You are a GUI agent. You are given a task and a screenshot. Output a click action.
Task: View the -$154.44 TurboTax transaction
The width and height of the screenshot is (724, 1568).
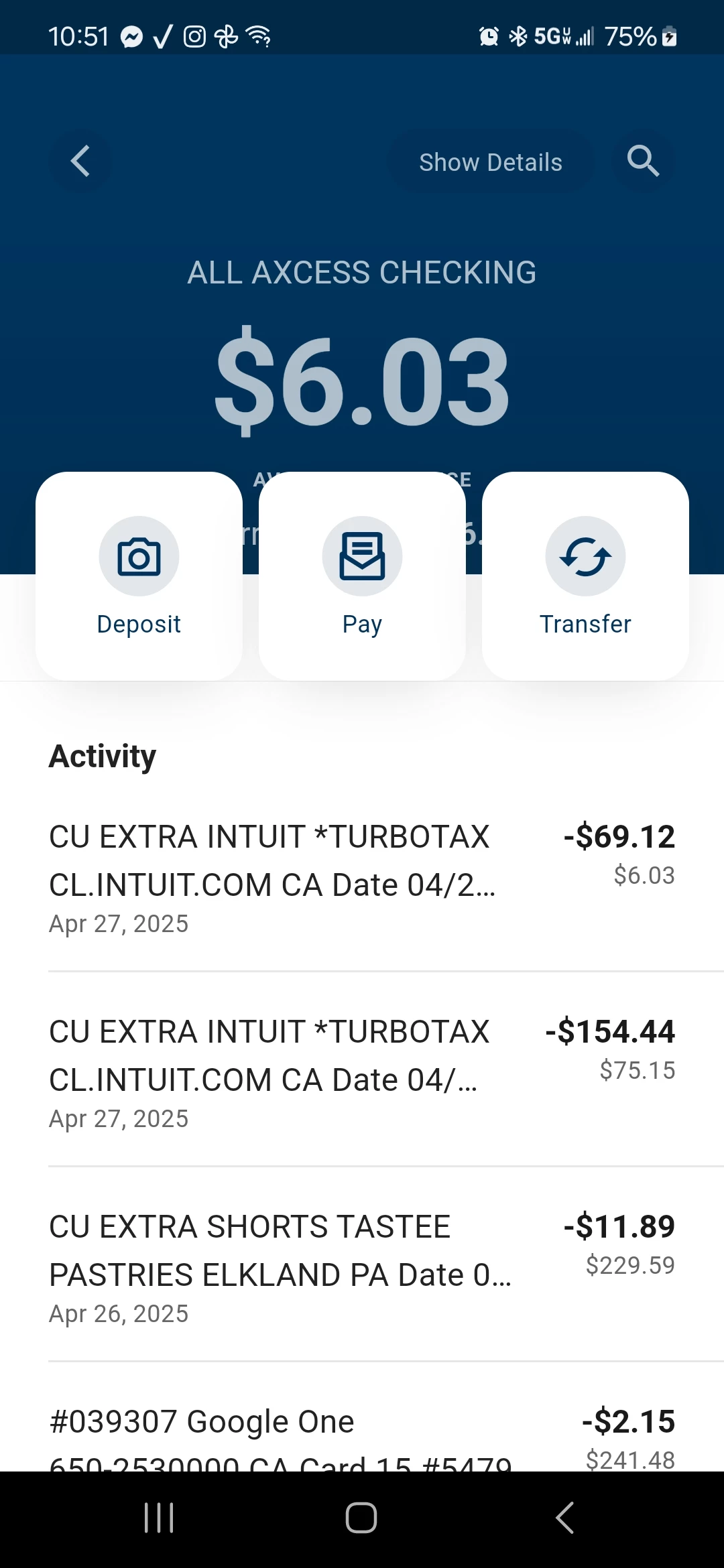tap(362, 1073)
